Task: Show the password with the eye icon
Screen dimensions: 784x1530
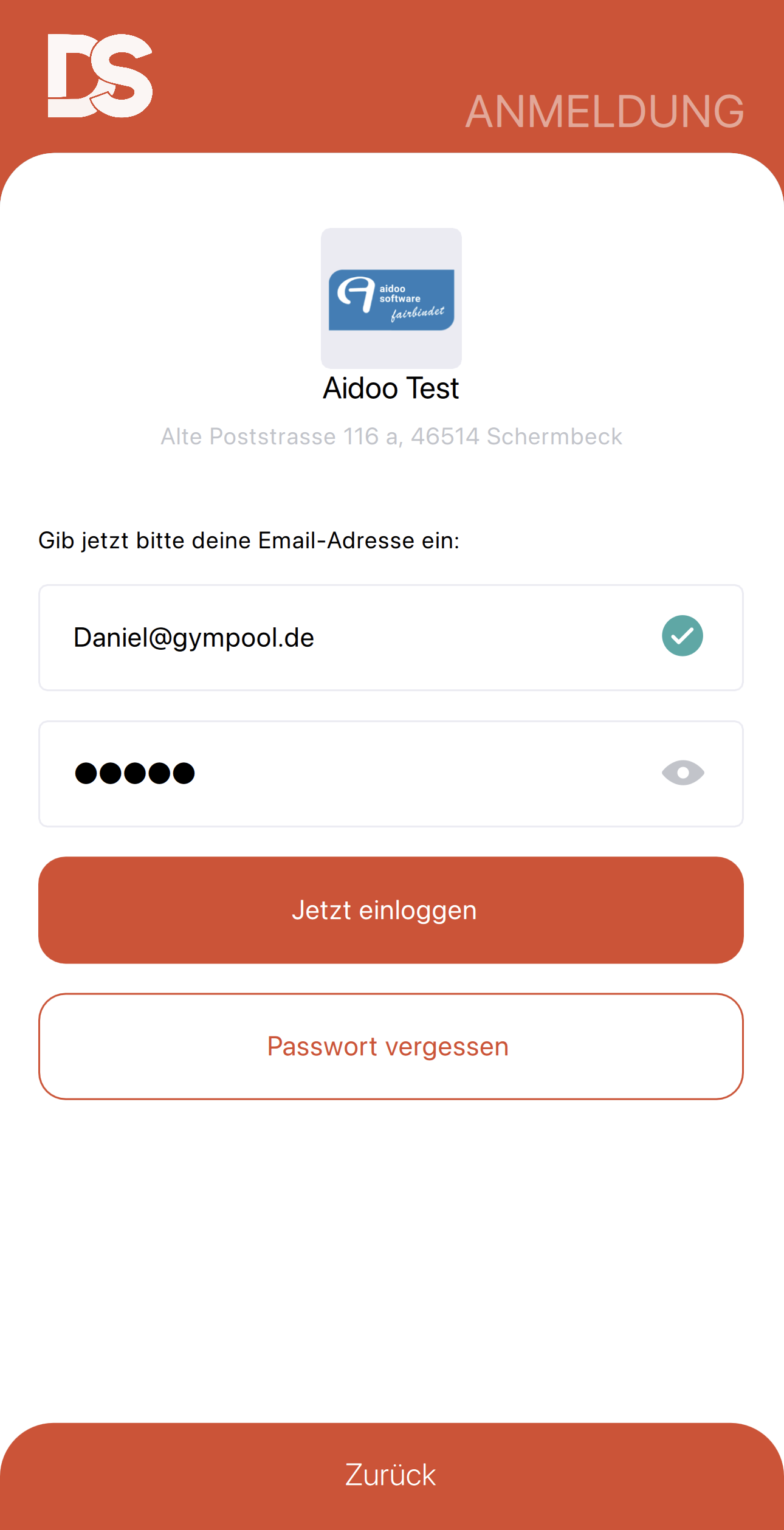Action: pyautogui.click(x=683, y=773)
